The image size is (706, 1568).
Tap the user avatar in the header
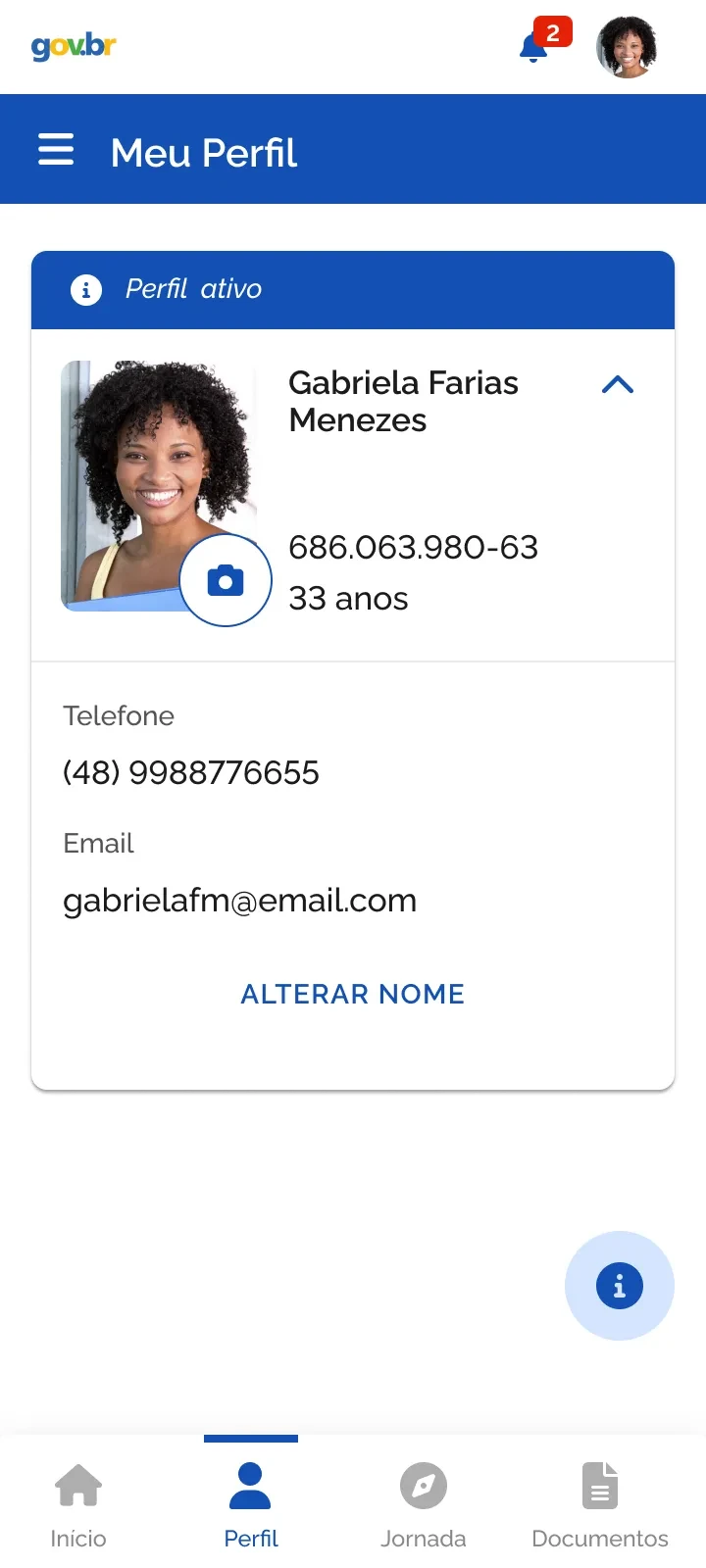(627, 47)
